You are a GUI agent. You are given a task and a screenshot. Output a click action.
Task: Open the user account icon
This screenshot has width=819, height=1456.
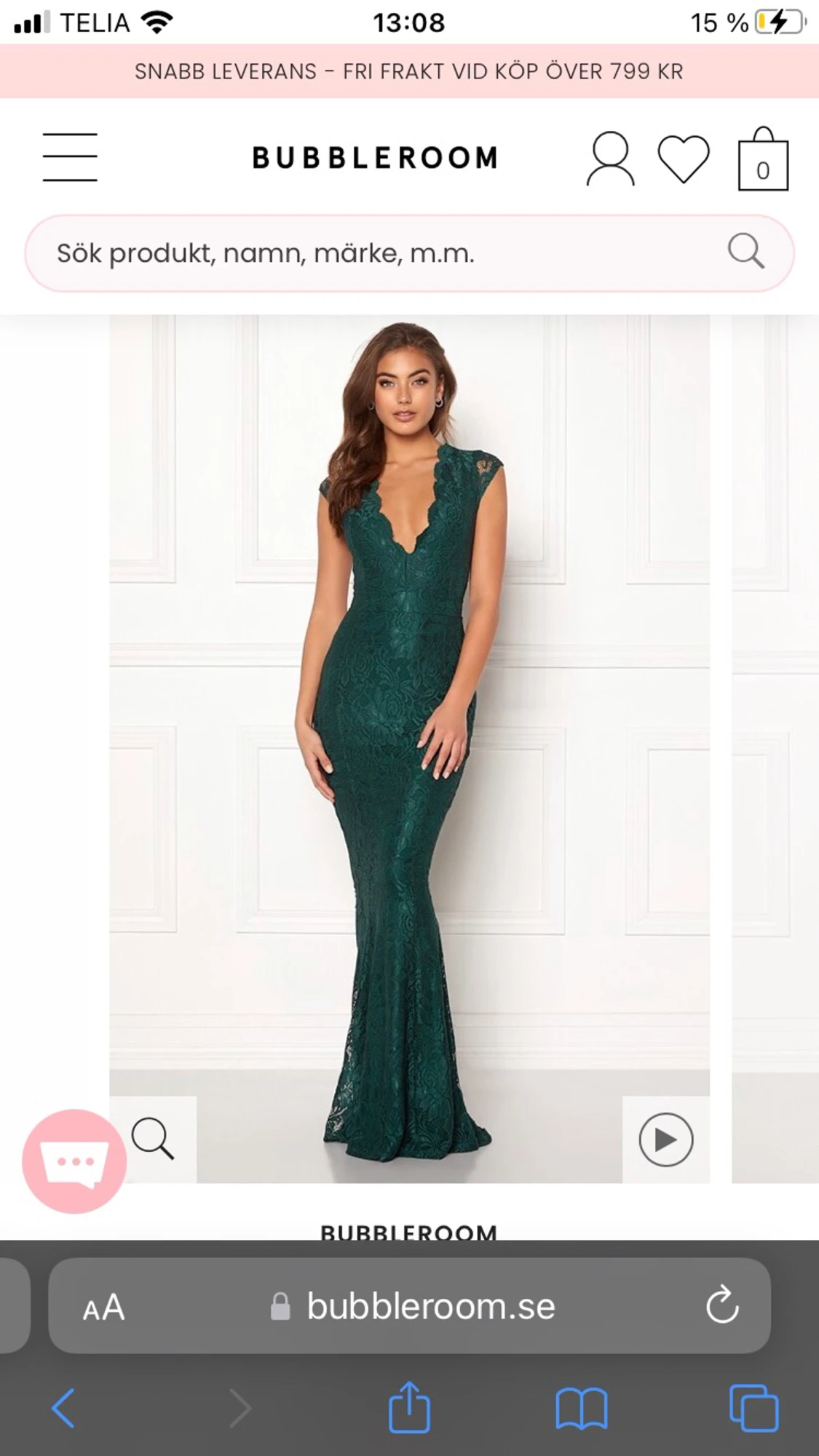pyautogui.click(x=610, y=159)
